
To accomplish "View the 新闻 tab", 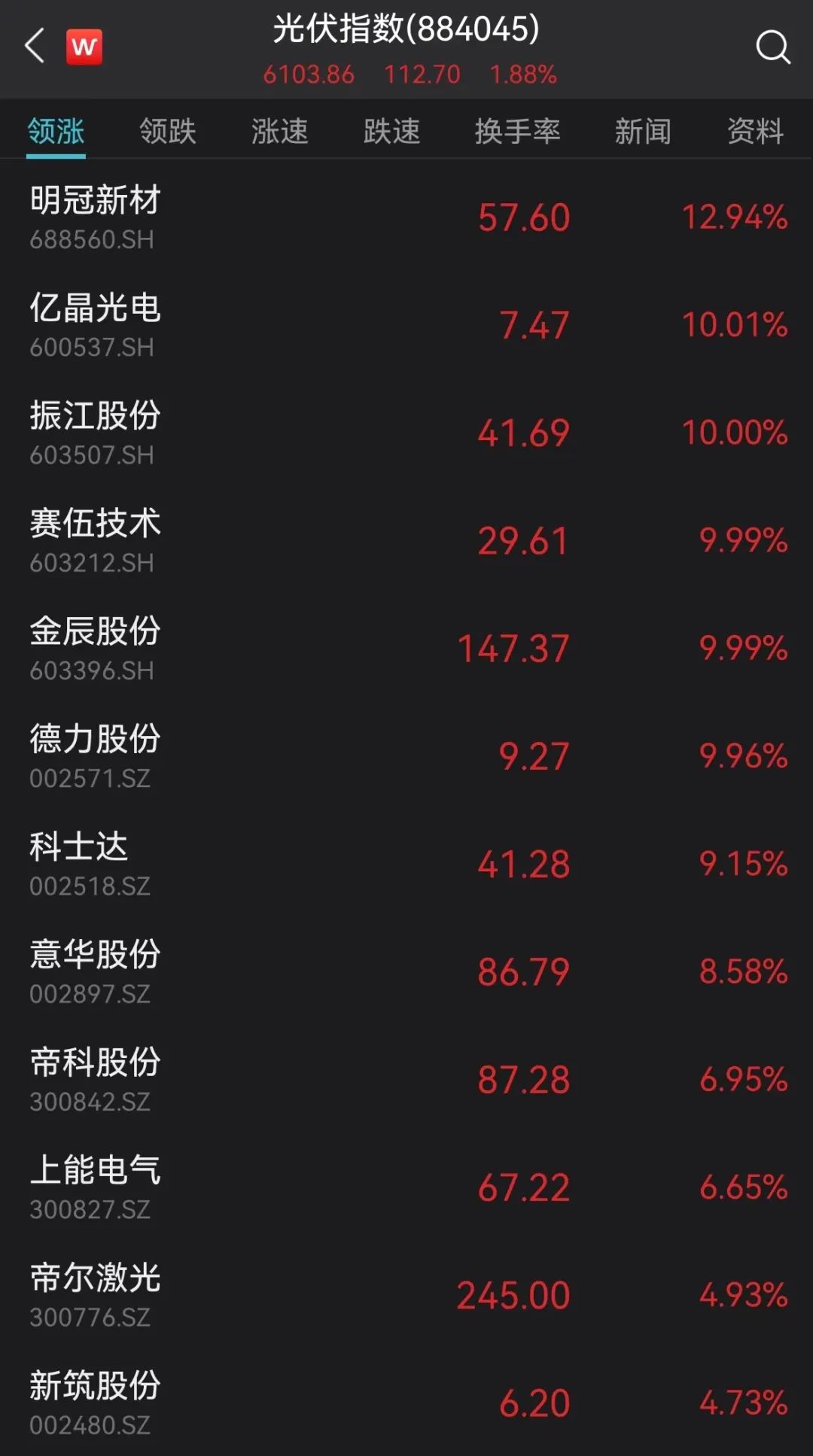I will [642, 131].
